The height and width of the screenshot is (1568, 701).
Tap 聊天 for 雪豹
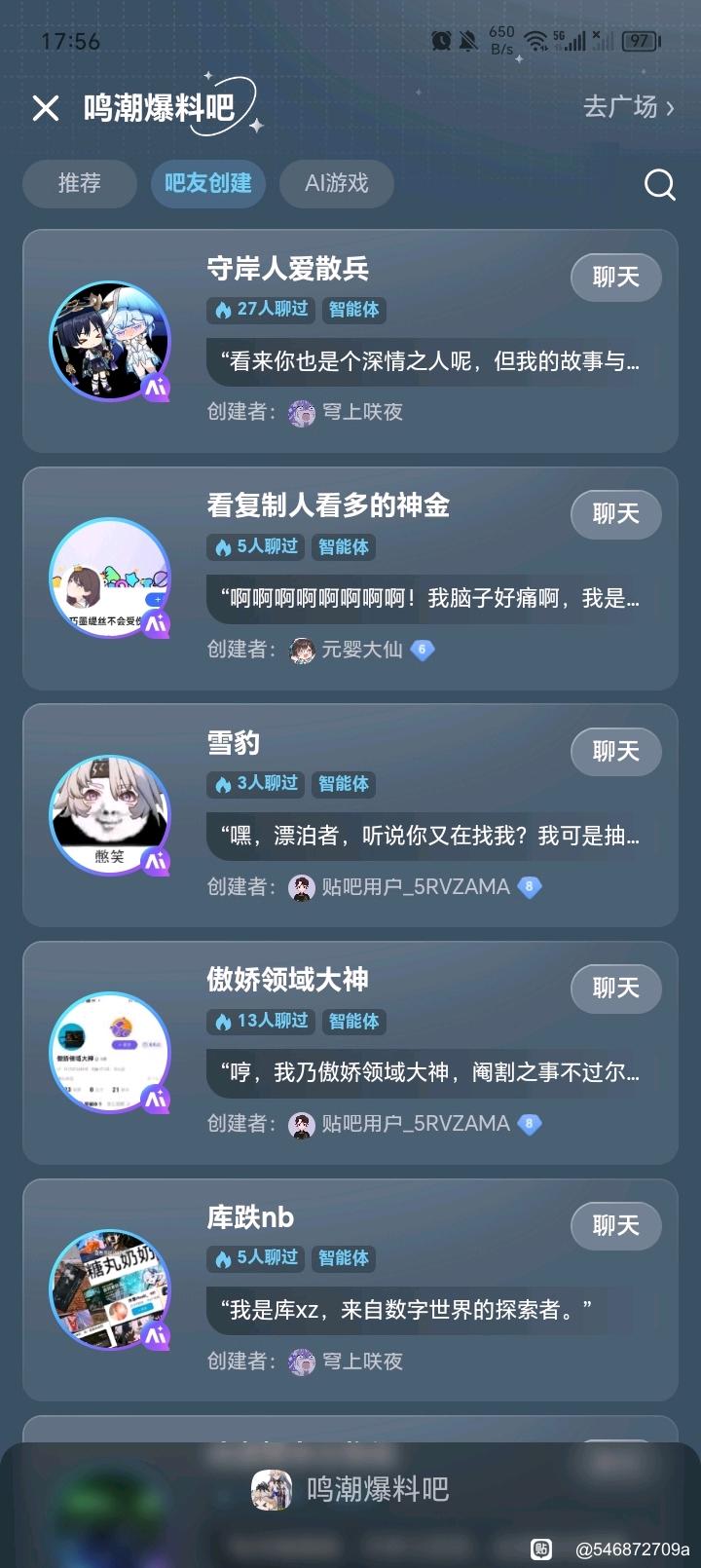[x=615, y=752]
